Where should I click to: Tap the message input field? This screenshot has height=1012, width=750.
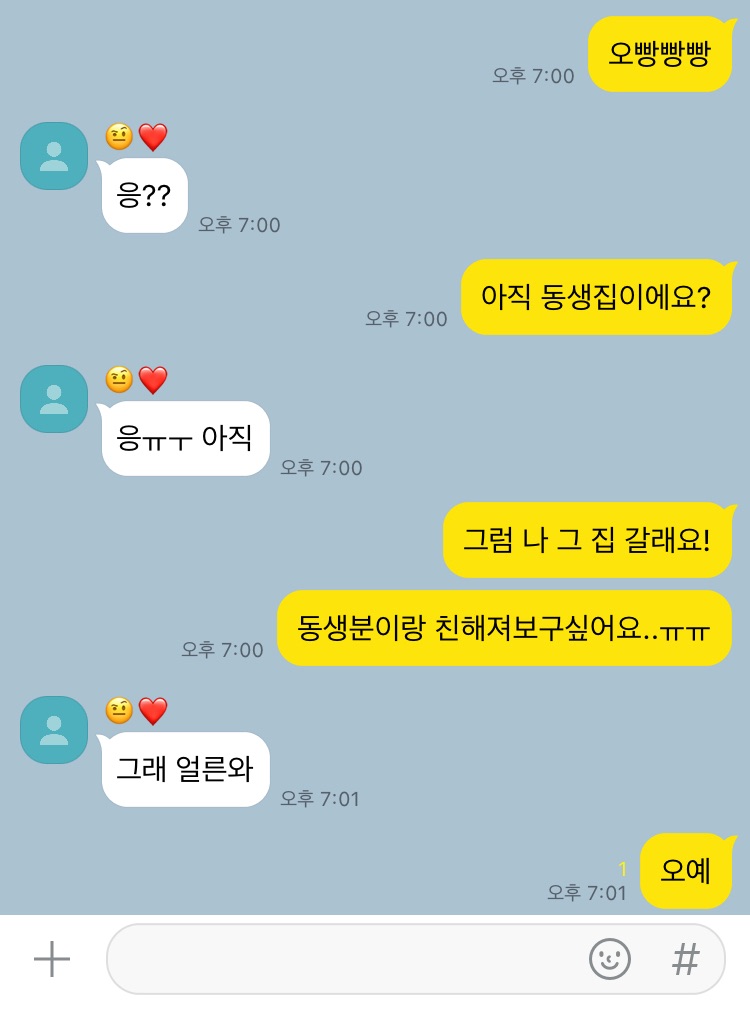click(340, 960)
